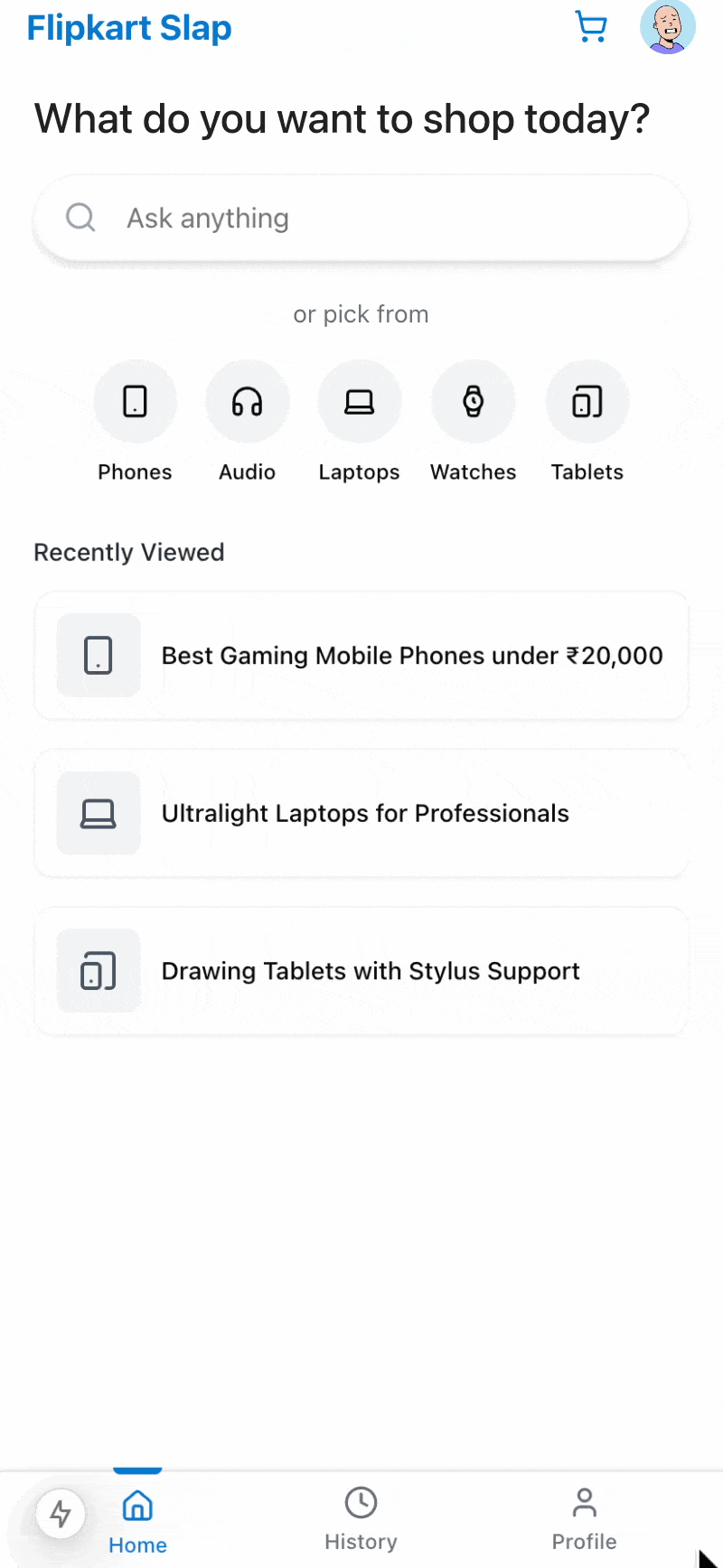Screen dimensions: 723x1568
Task: Go to the Profile tab
Action: click(584, 1520)
